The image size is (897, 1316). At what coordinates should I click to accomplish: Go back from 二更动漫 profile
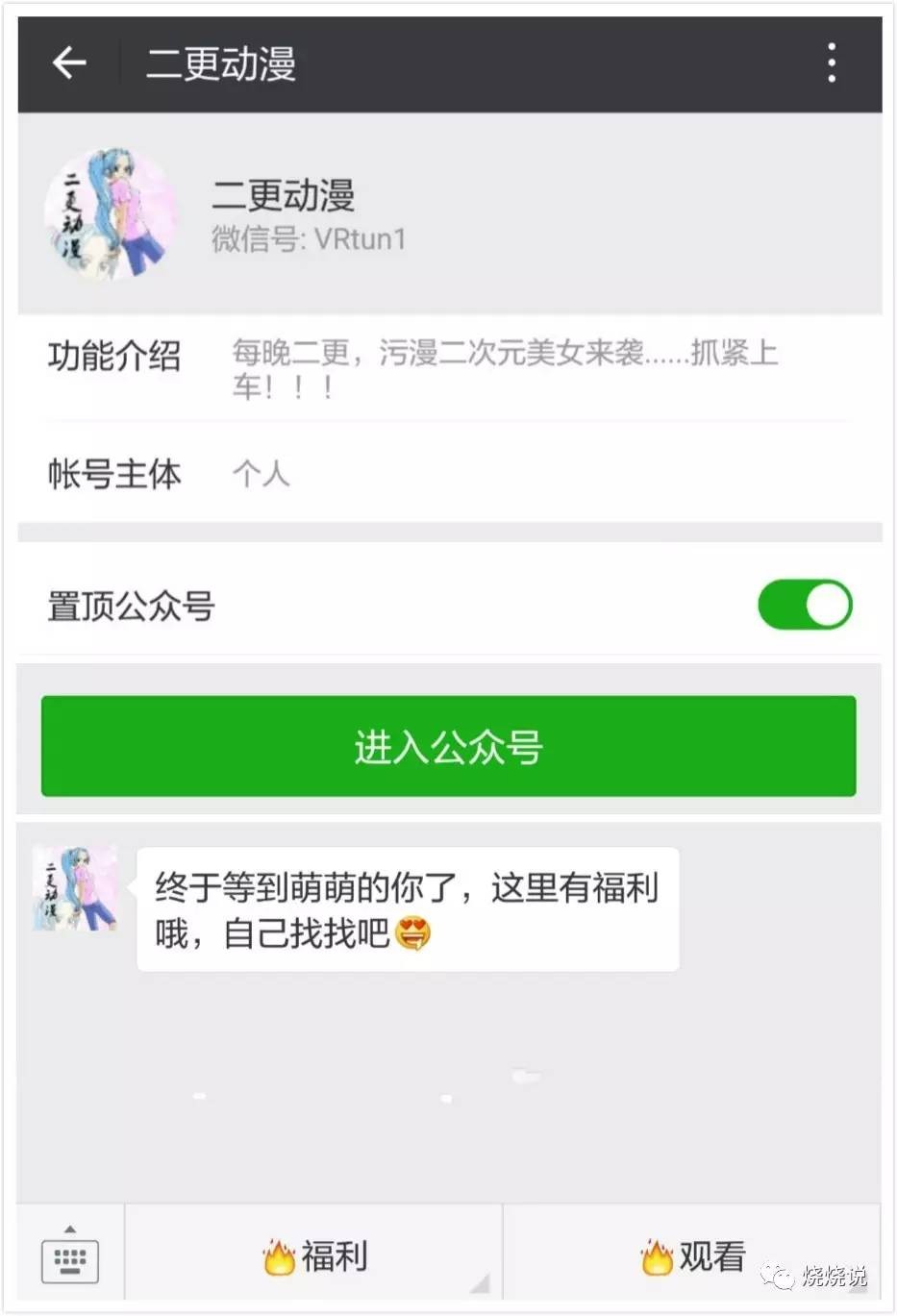[x=69, y=63]
